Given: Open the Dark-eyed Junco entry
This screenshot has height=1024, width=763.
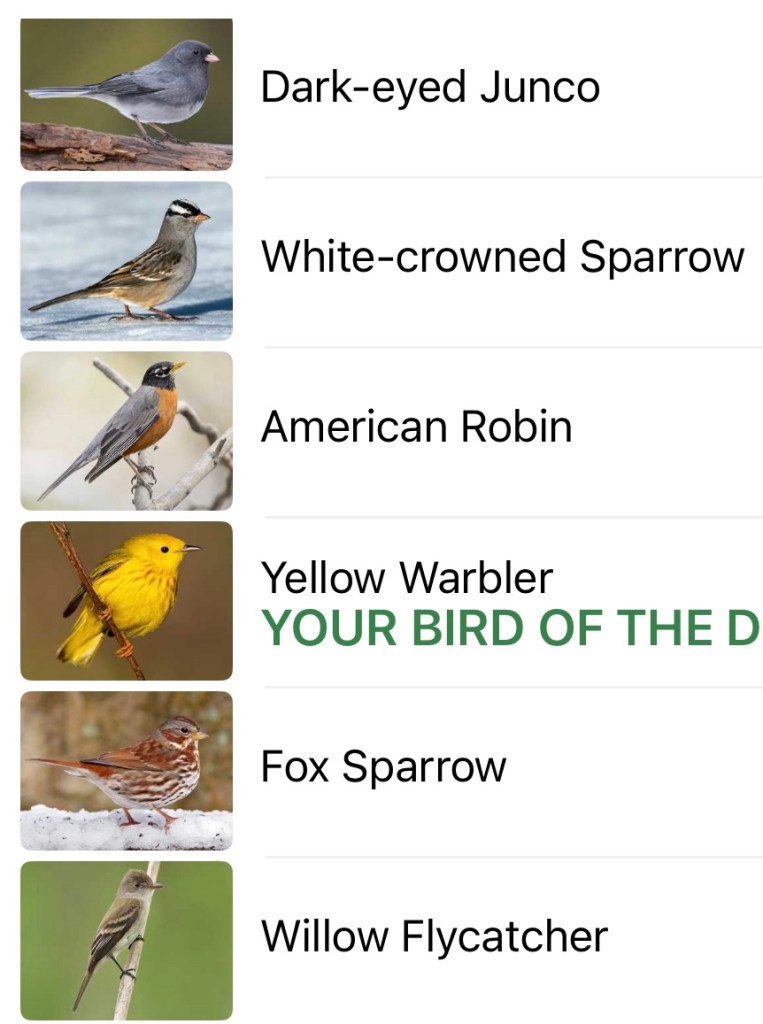Looking at the screenshot, I should (430, 88).
